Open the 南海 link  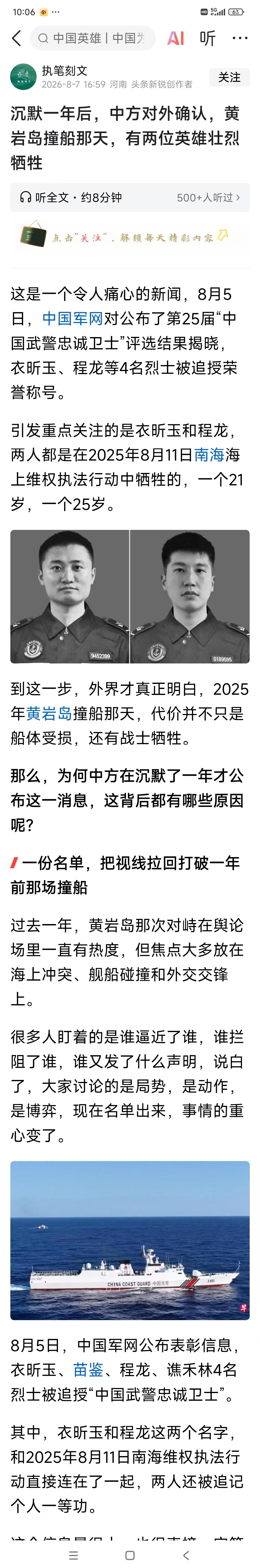pyautogui.click(x=209, y=455)
